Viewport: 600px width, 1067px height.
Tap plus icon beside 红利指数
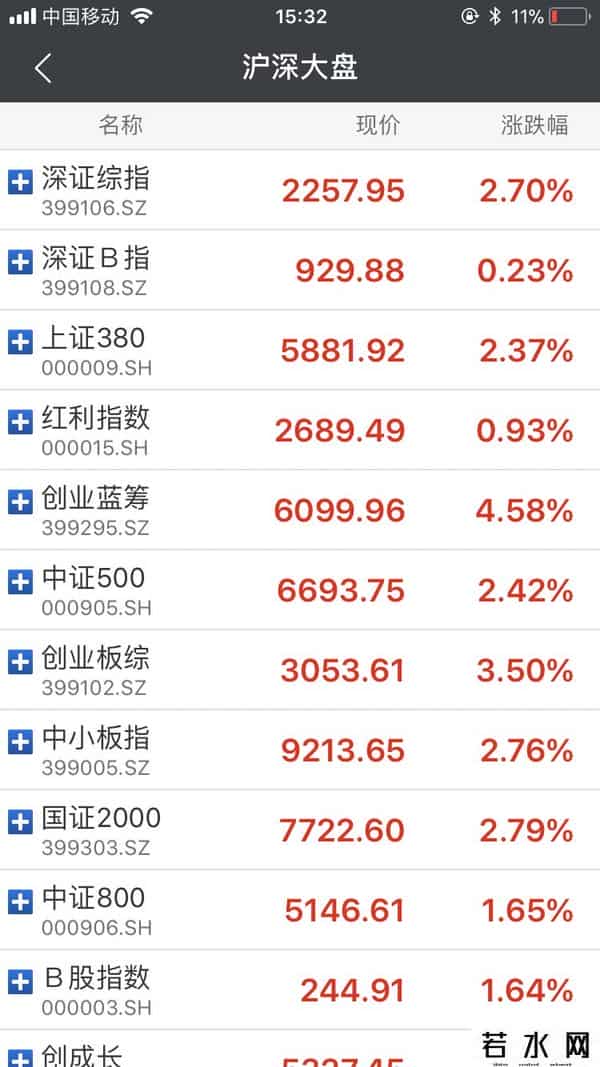pos(20,422)
